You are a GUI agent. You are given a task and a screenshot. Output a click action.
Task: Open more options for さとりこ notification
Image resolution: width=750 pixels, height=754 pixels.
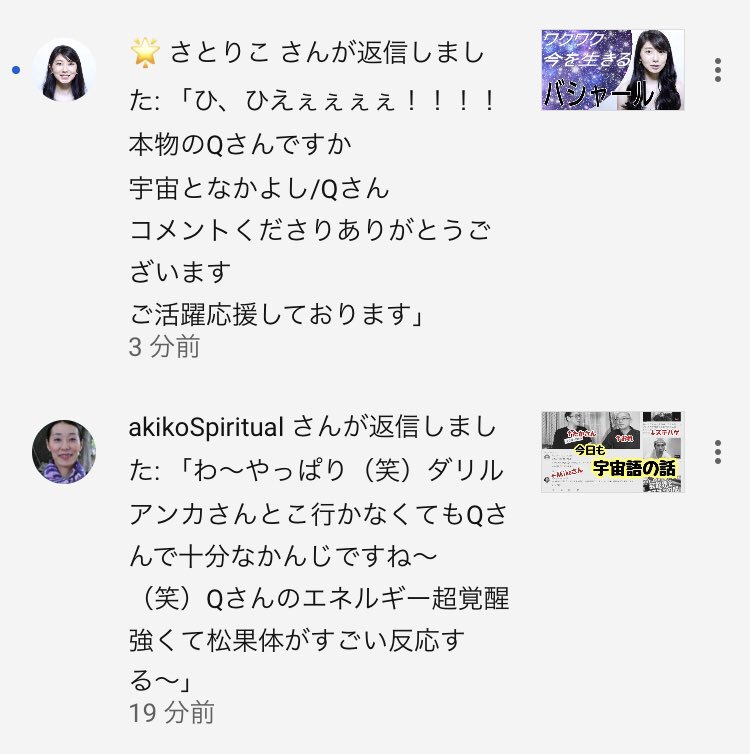(718, 70)
